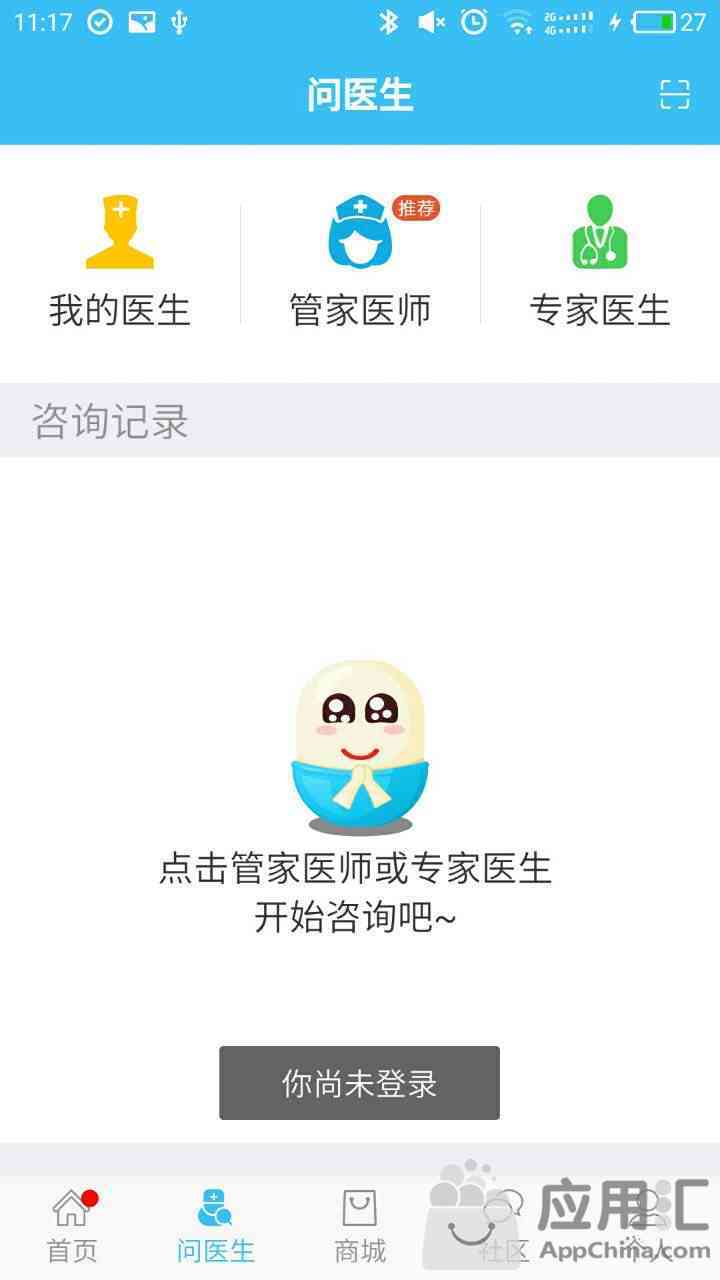Go to the 商城 tab
The width and height of the screenshot is (720, 1280).
coord(360,1226)
